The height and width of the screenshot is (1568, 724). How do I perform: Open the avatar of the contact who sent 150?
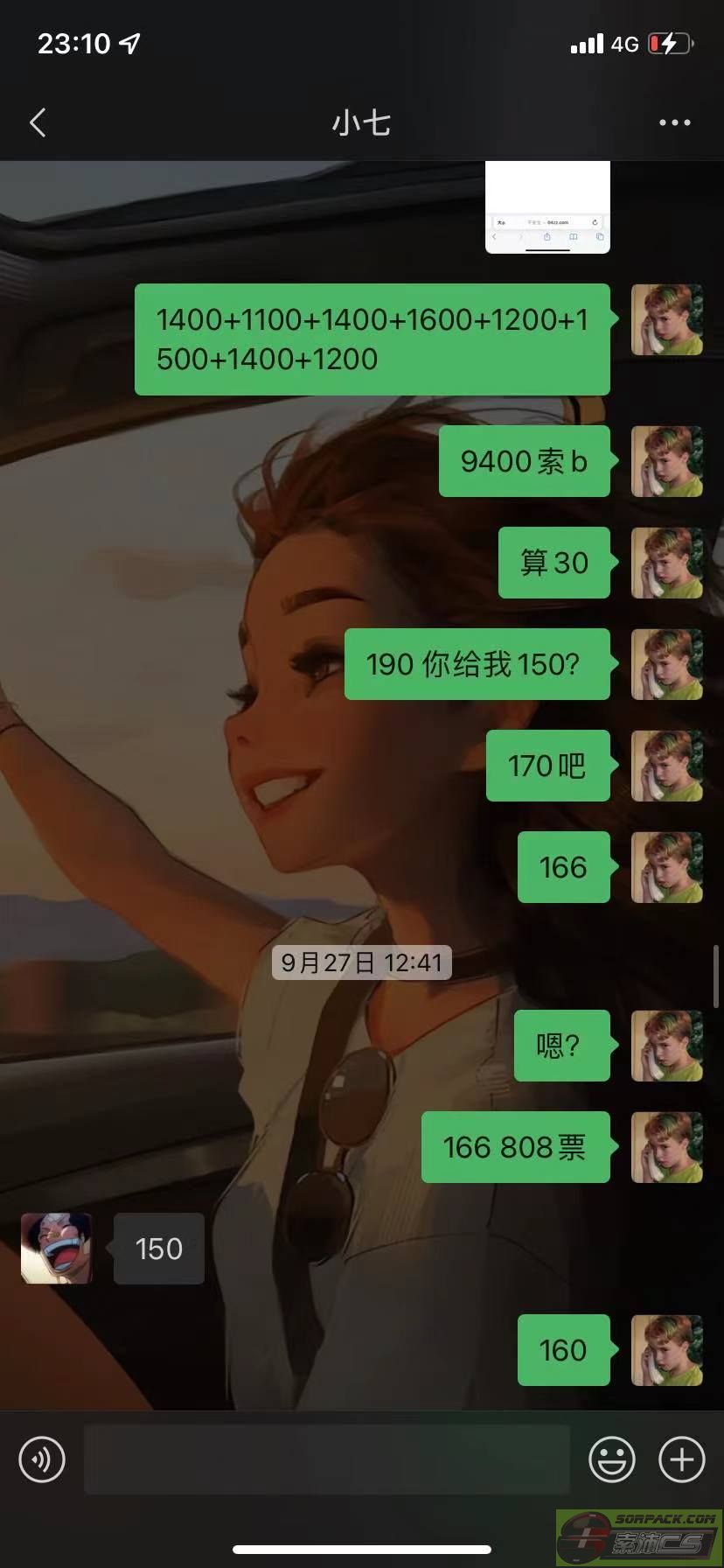[57, 1249]
